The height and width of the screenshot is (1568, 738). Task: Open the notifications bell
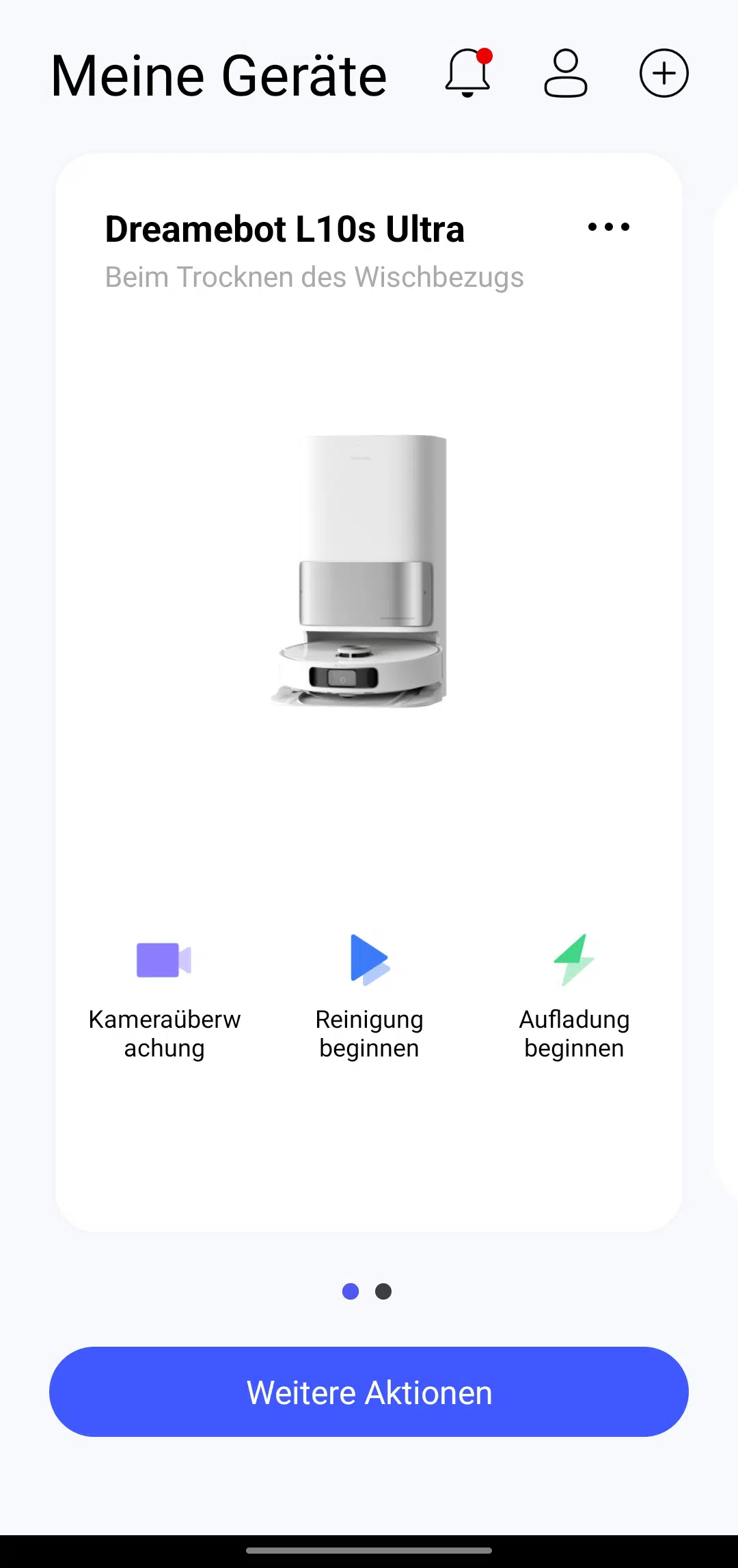coord(468,73)
